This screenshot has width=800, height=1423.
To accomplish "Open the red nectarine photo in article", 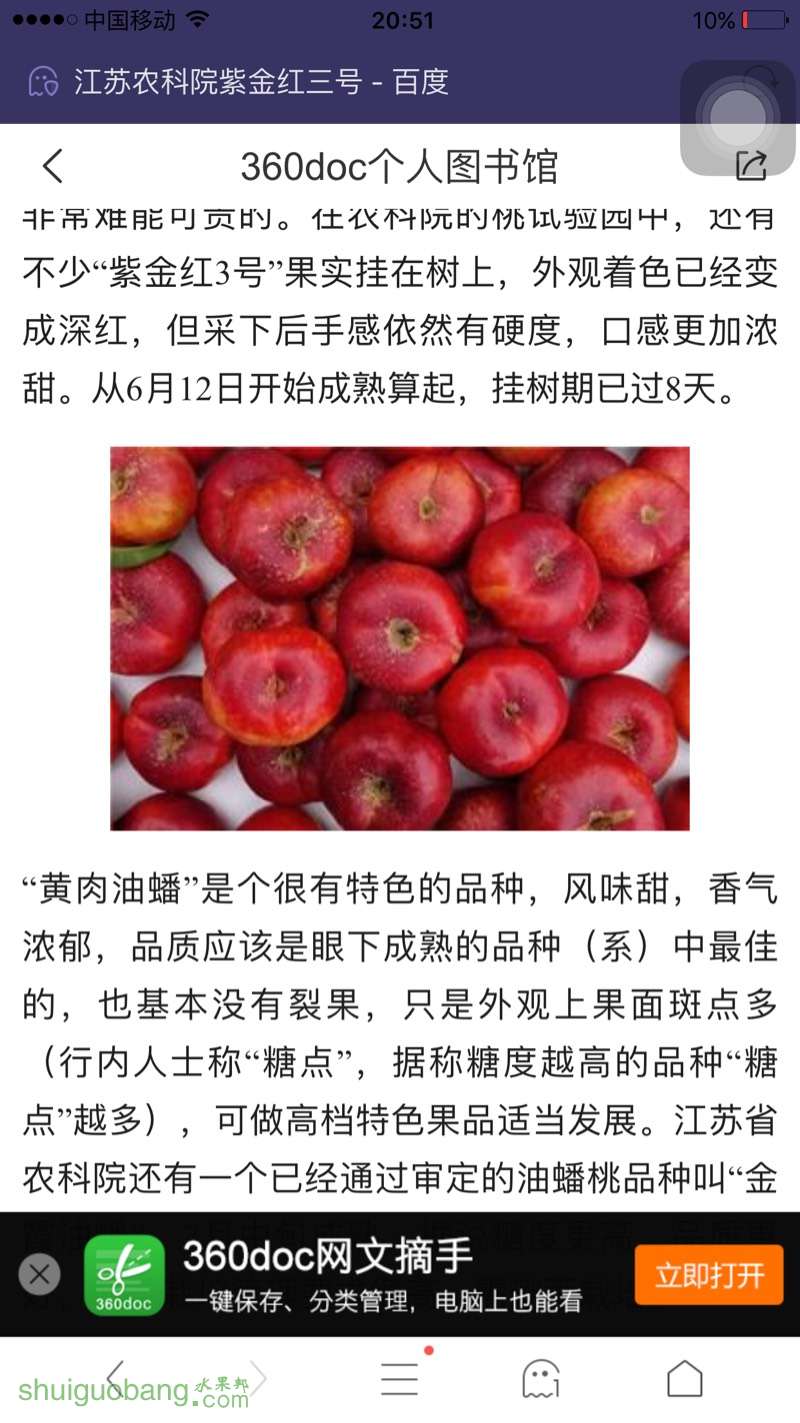I will [x=400, y=638].
